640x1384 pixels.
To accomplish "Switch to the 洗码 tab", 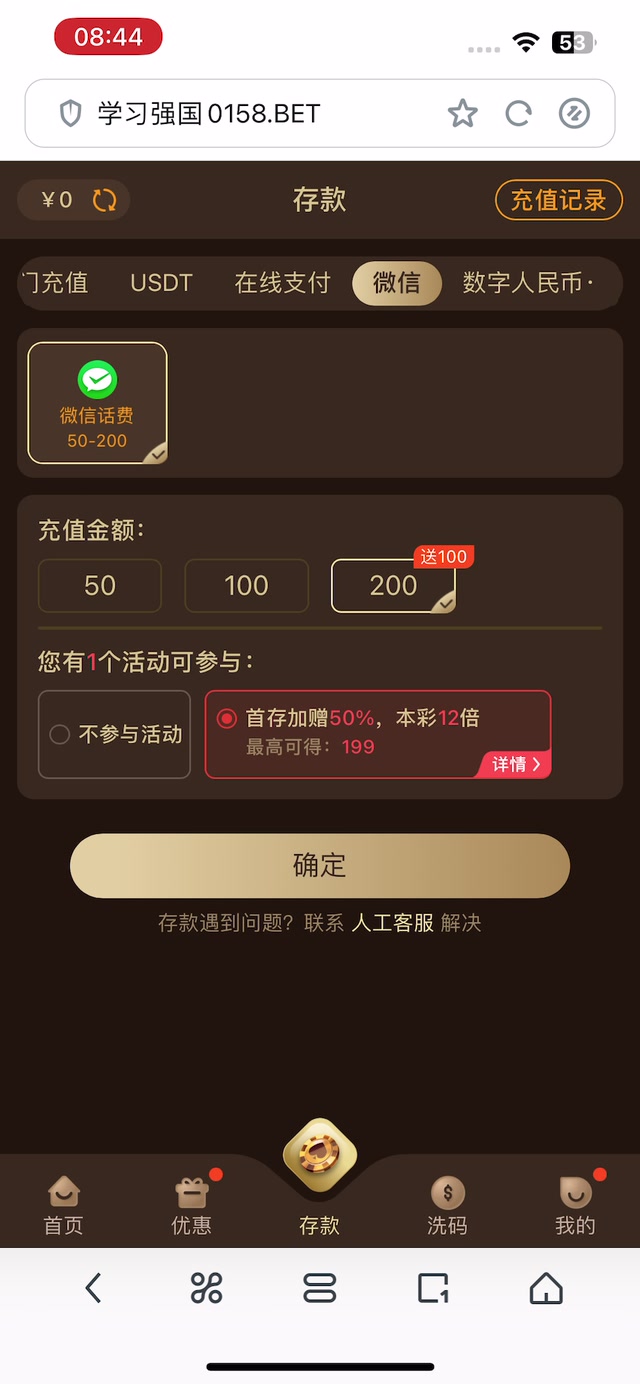I will [x=447, y=1205].
